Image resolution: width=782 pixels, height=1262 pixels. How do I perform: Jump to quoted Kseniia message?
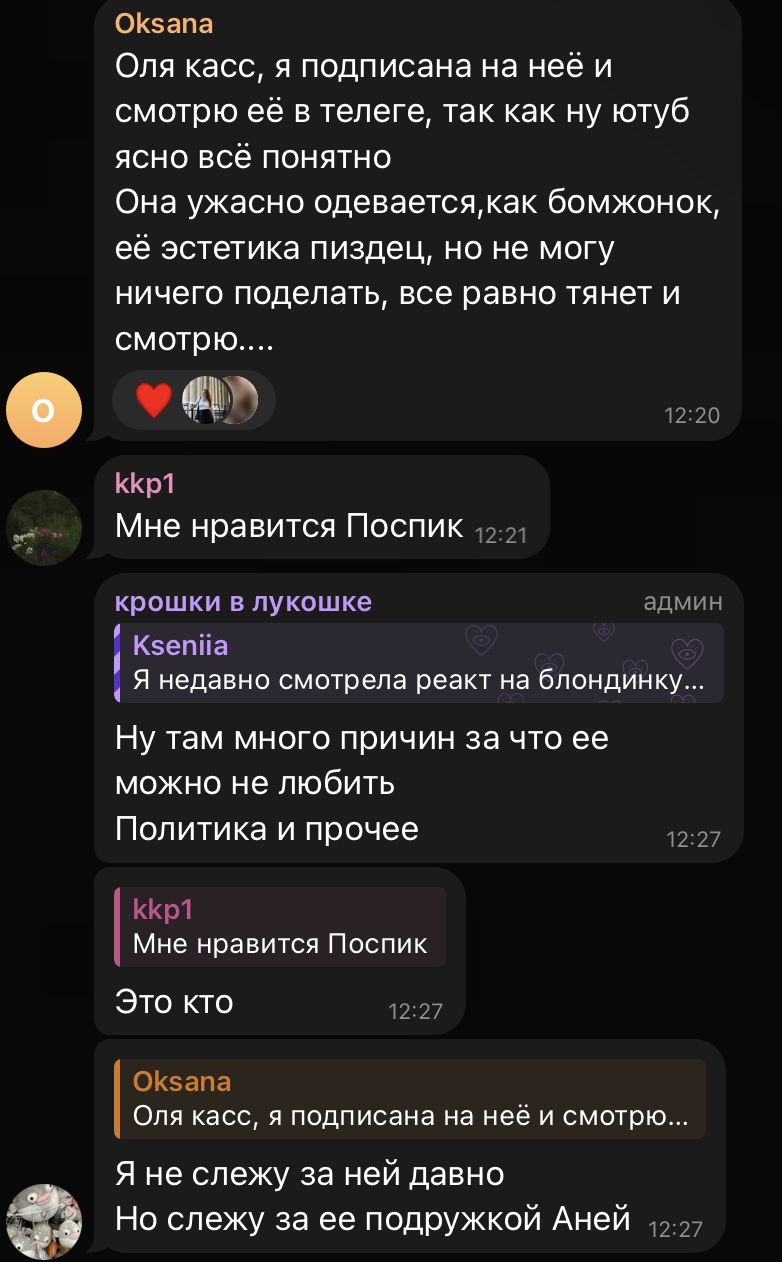418,664
